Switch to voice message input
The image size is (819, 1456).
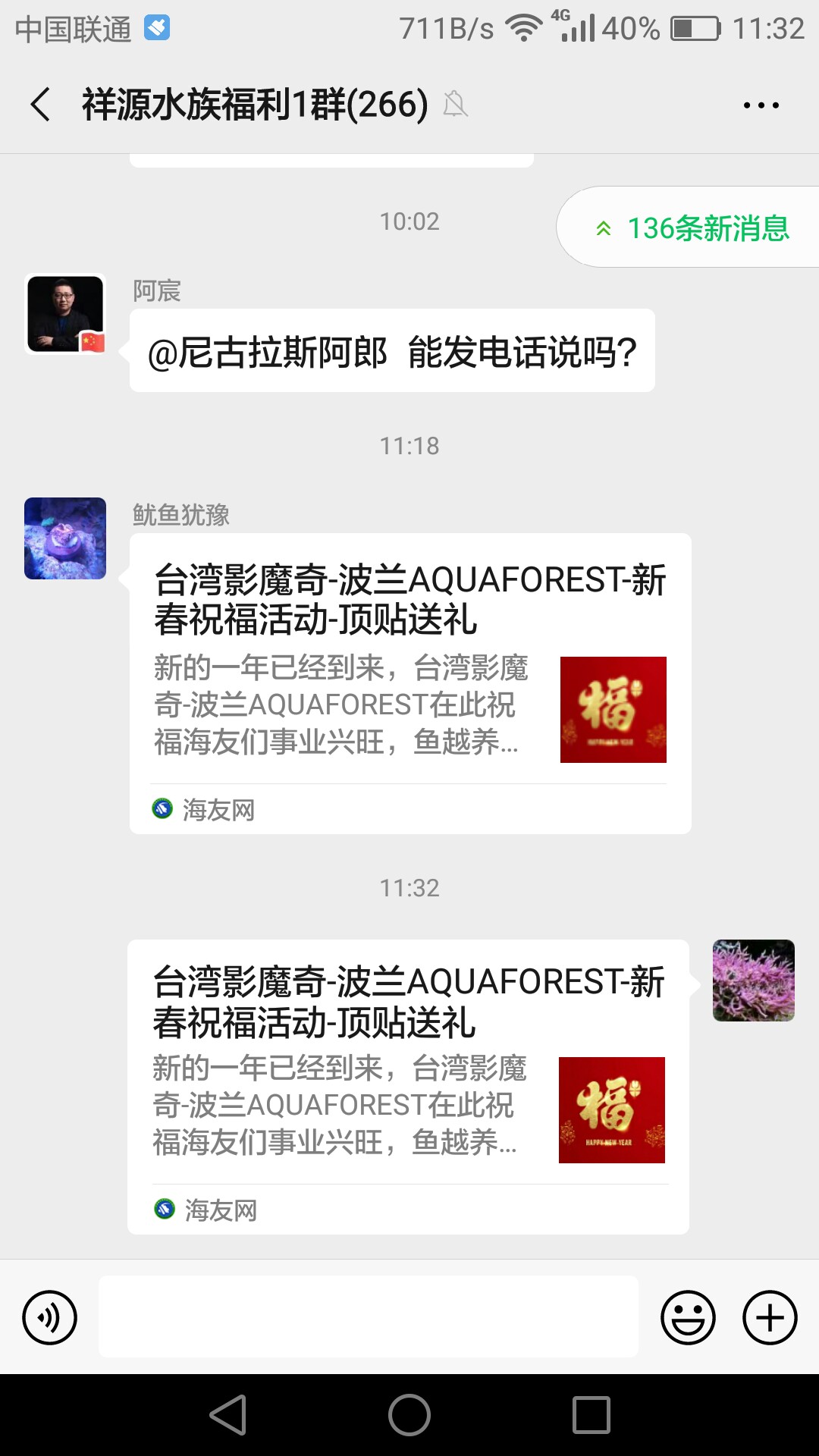point(50,1317)
